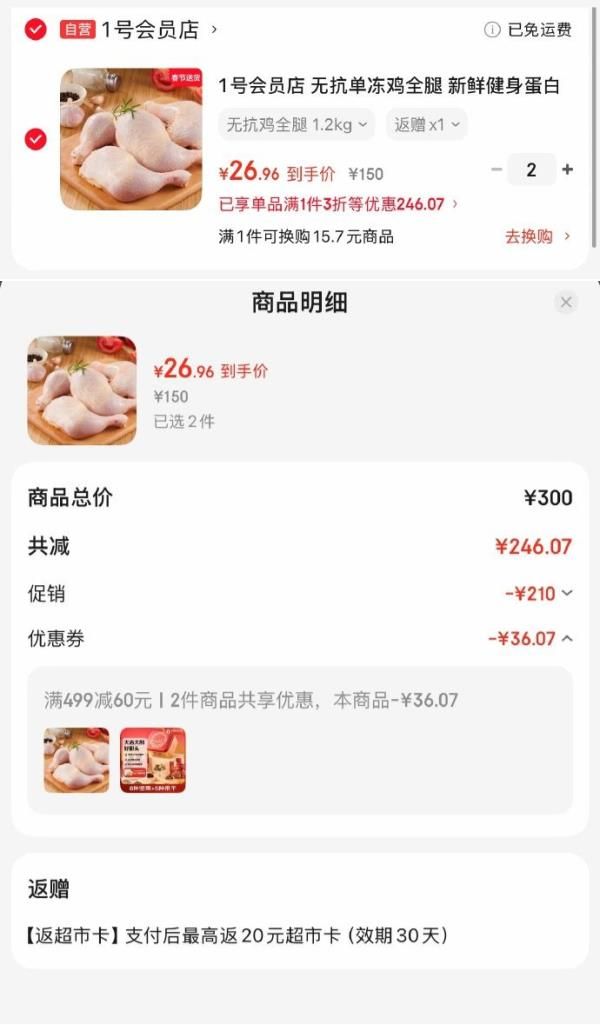Uncheck the 1号会员店 store checkbox

[36, 29]
